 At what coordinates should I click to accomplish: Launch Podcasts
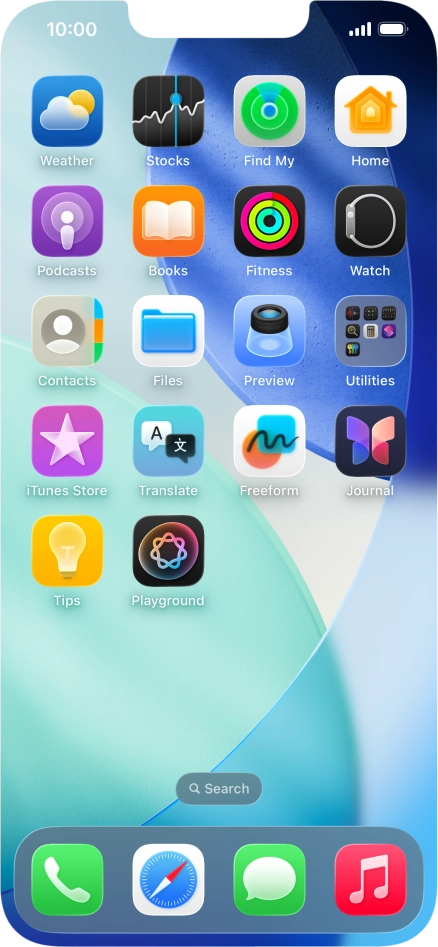pos(67,221)
